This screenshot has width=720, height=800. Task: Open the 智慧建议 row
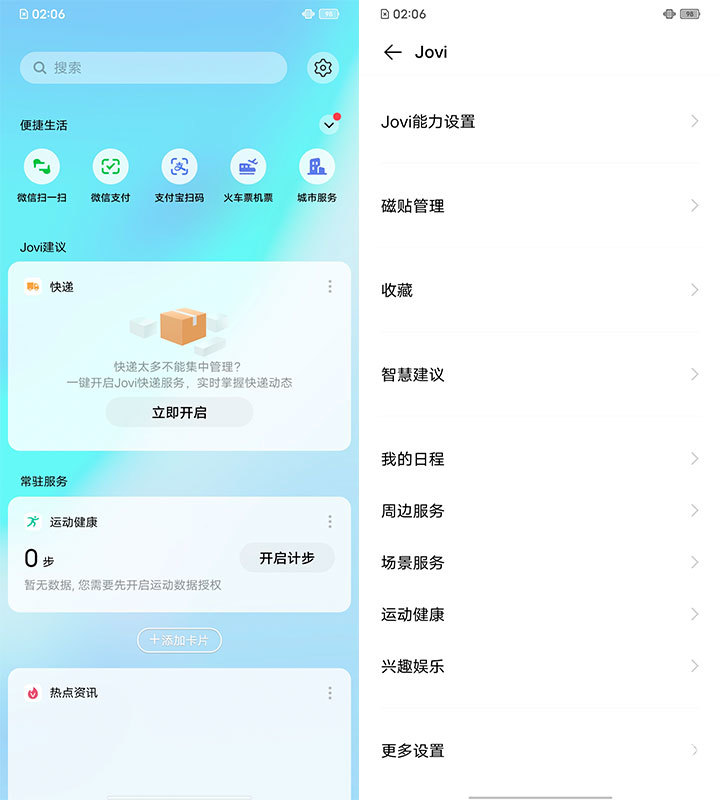(540, 375)
